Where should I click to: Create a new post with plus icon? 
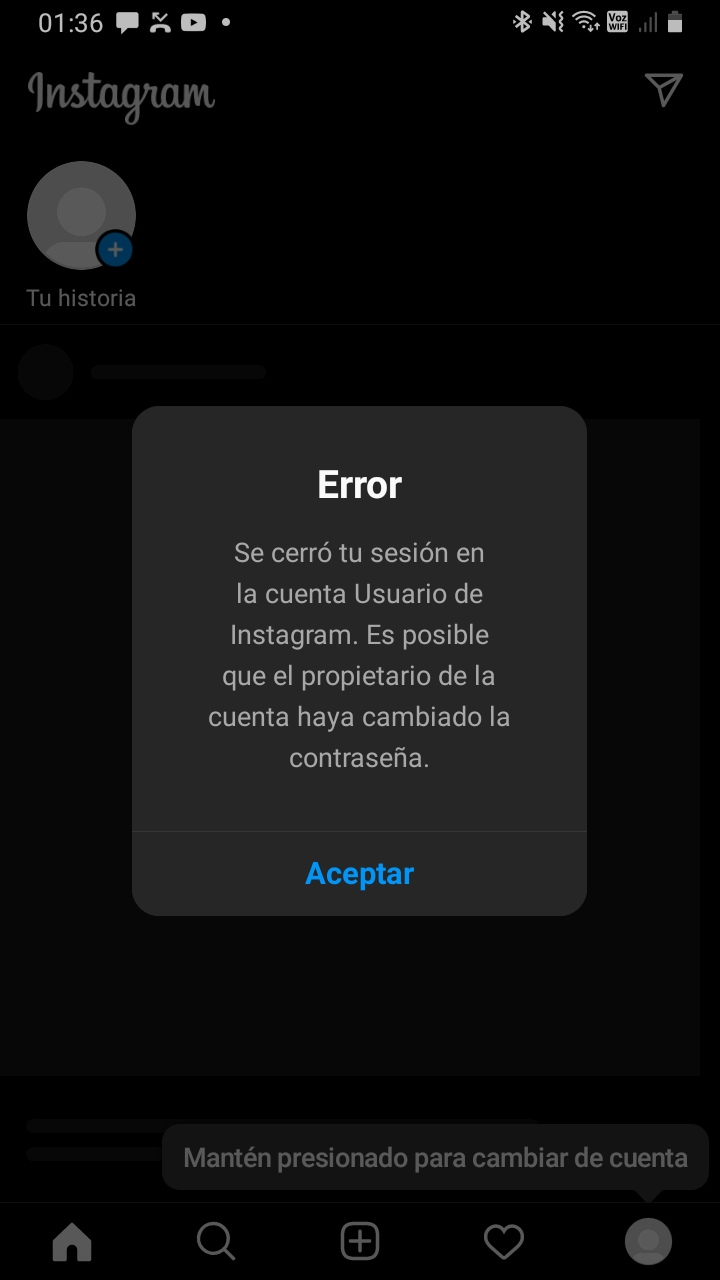360,1242
